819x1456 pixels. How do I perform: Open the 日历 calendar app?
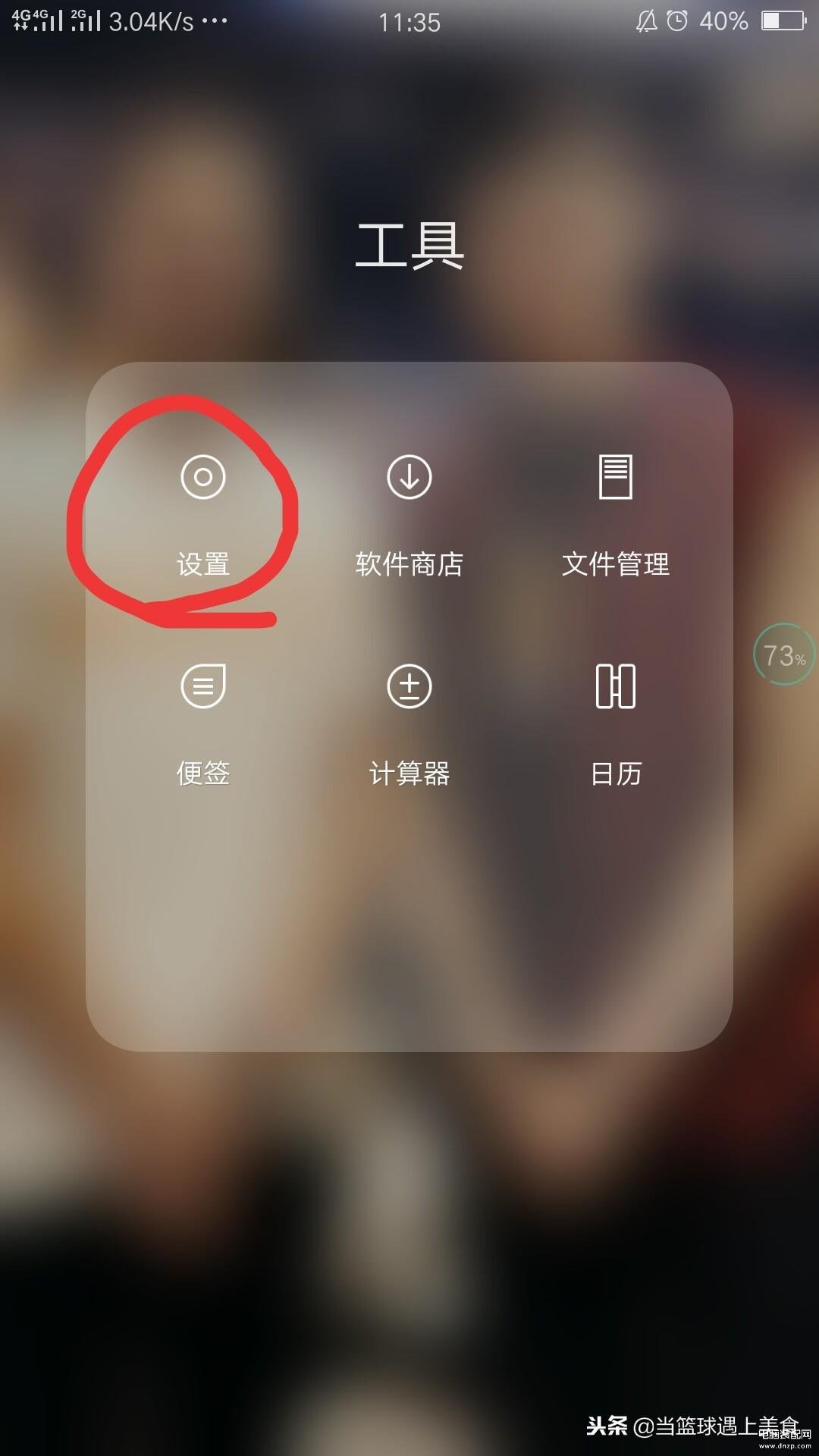615,687
